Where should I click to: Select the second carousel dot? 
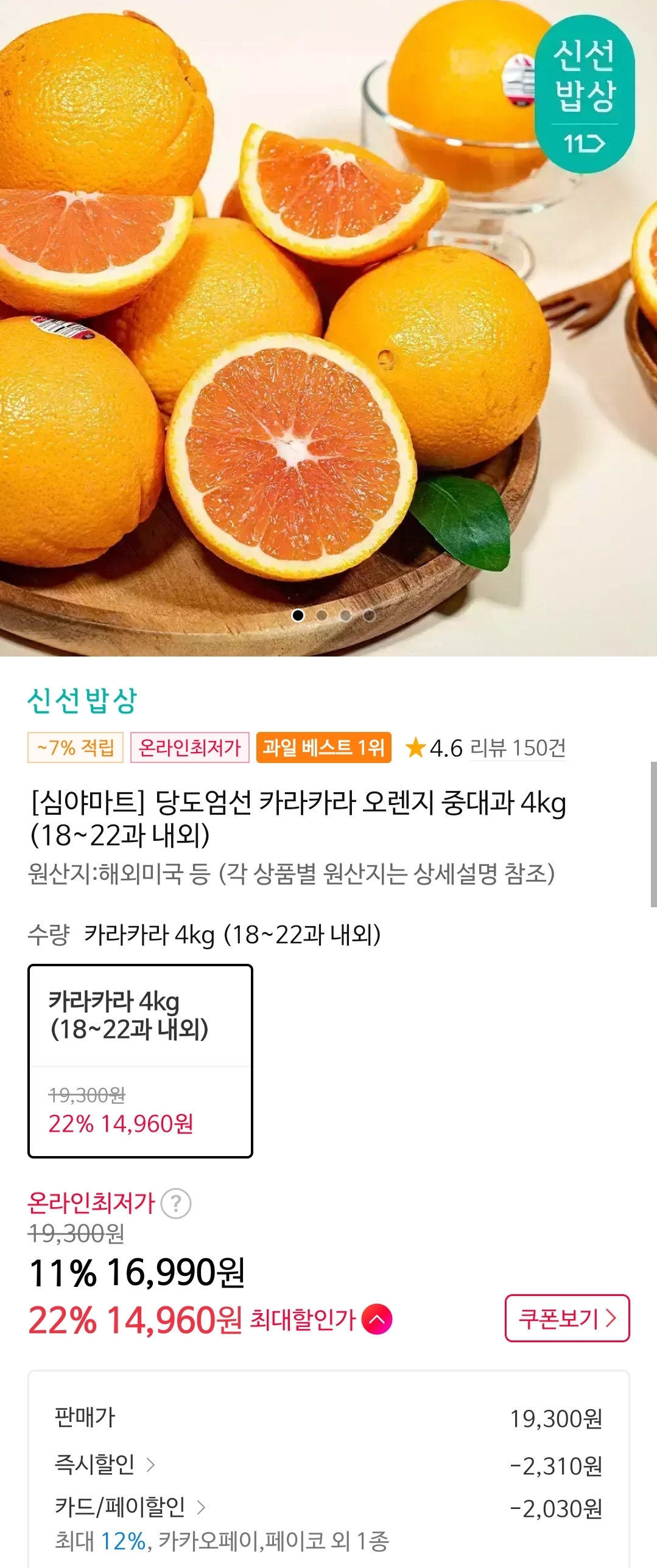tap(321, 616)
